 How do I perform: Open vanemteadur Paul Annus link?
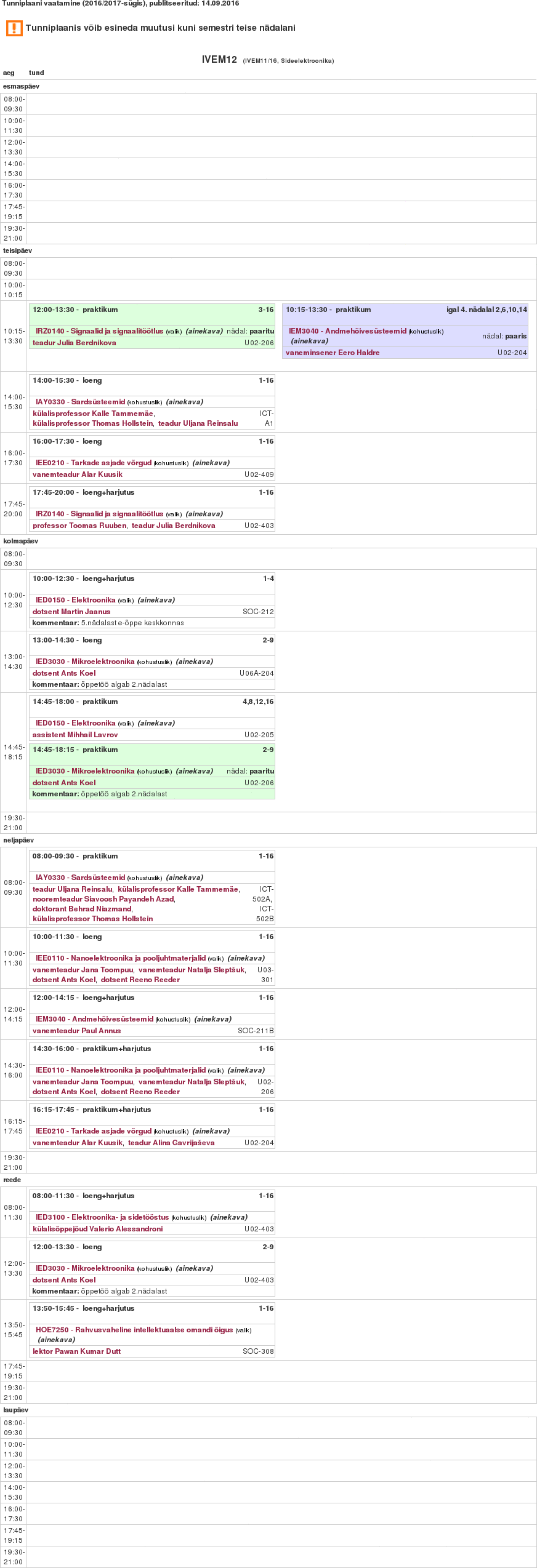click(x=76, y=1031)
